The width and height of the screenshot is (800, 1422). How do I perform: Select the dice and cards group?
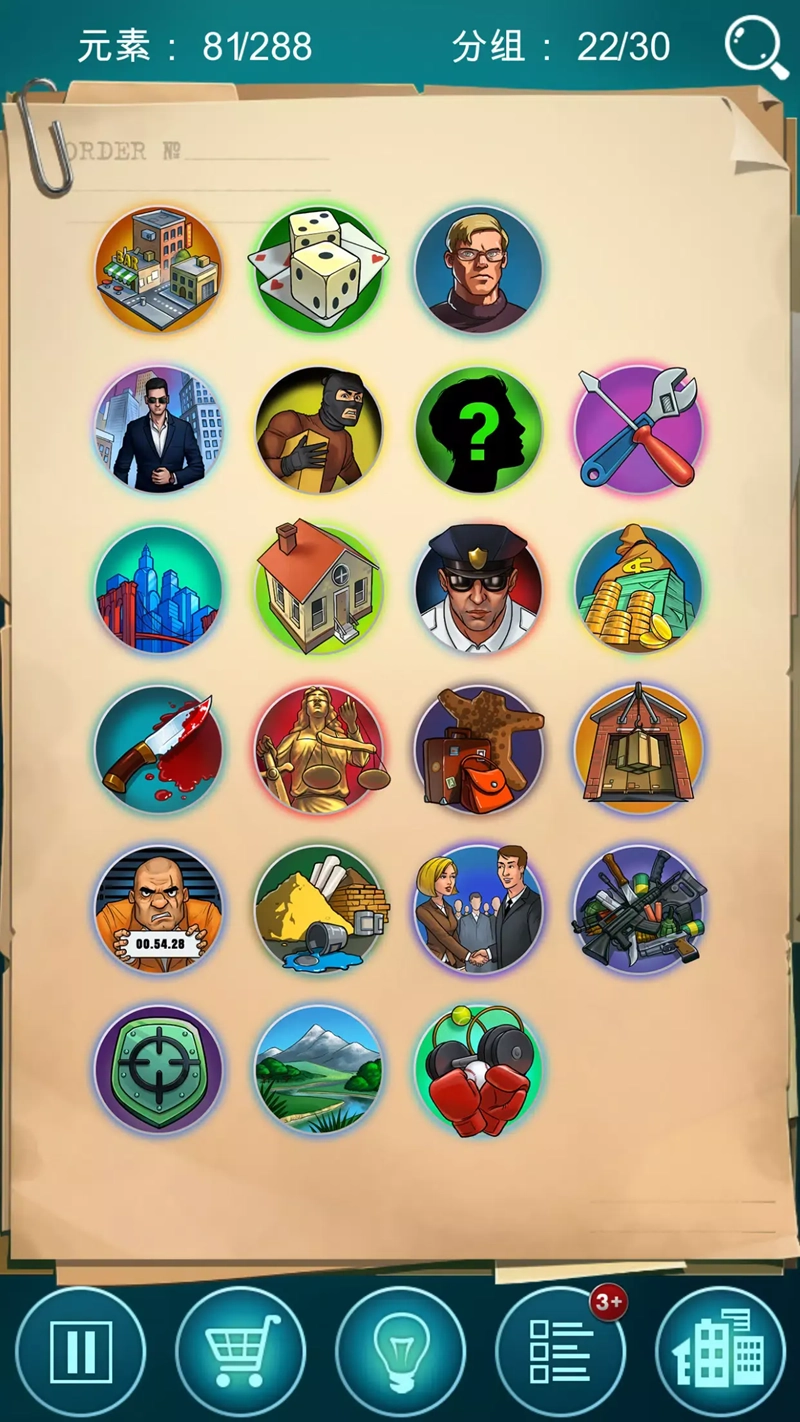(x=319, y=270)
